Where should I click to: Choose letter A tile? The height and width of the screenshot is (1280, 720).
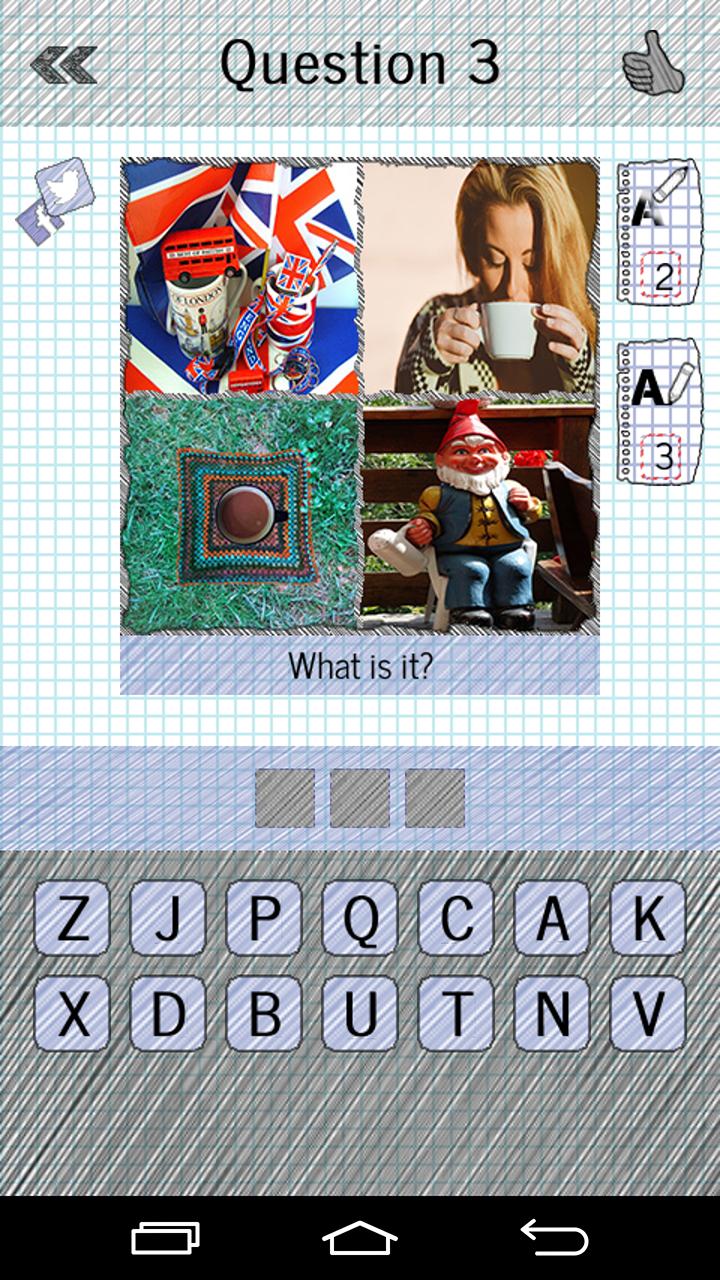coord(552,918)
